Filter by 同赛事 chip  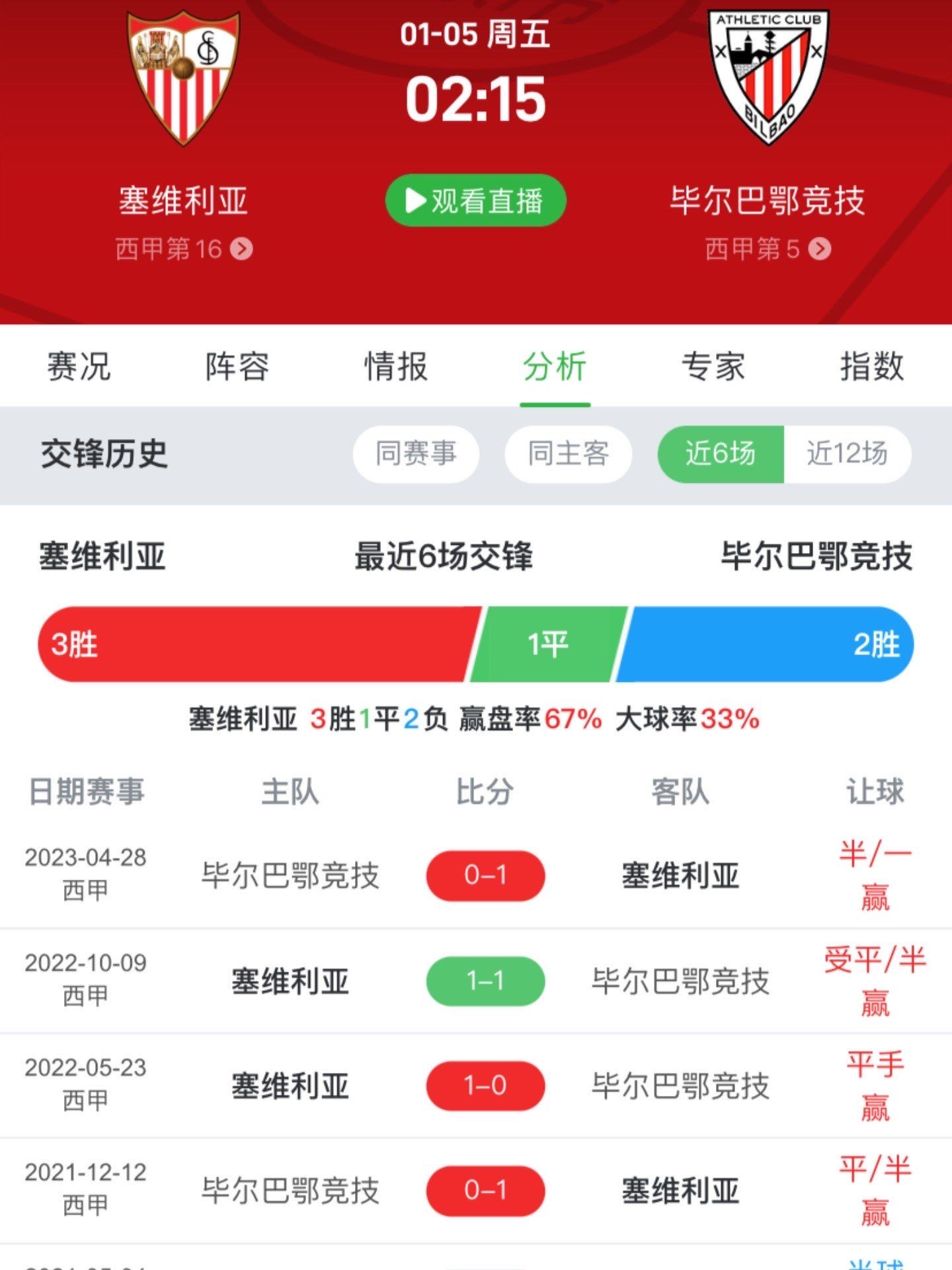(416, 454)
